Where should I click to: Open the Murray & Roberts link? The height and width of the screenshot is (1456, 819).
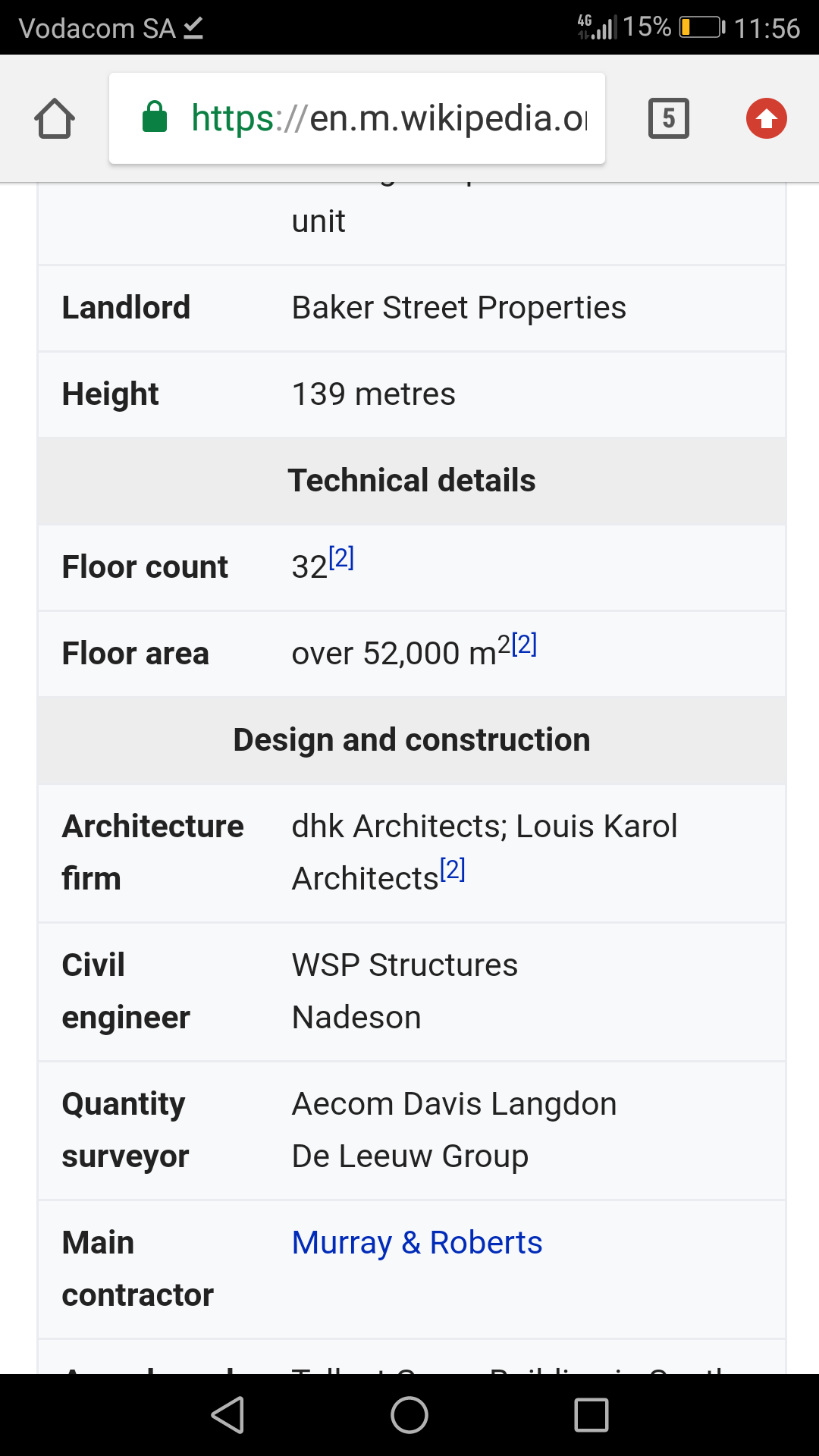point(417,1243)
